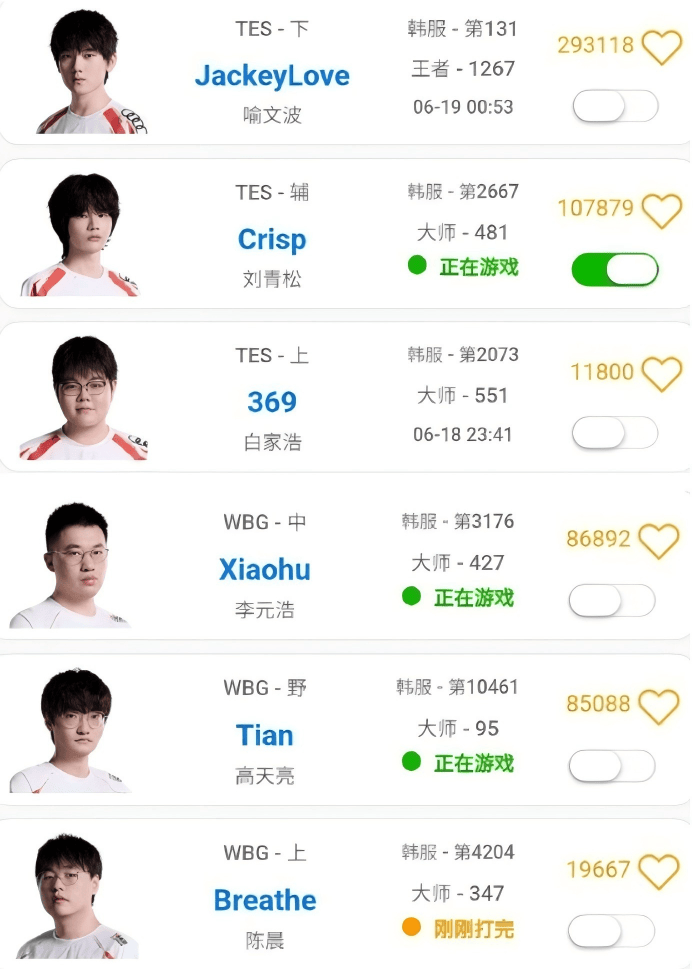Open Breathe's player card
Viewport: 696px width, 969px height.
[x=265, y=900]
